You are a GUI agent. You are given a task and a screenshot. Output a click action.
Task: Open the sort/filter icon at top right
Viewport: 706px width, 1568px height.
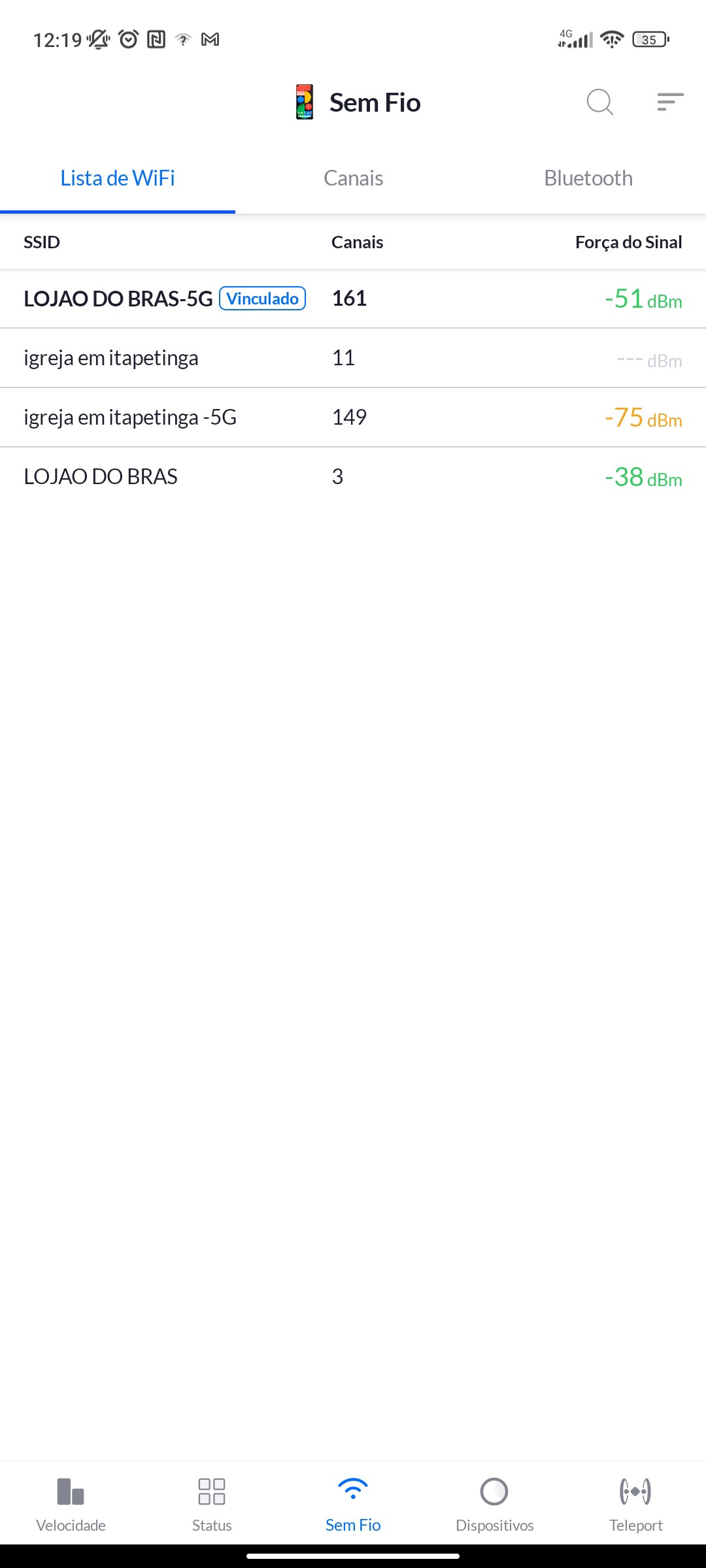pos(670,102)
